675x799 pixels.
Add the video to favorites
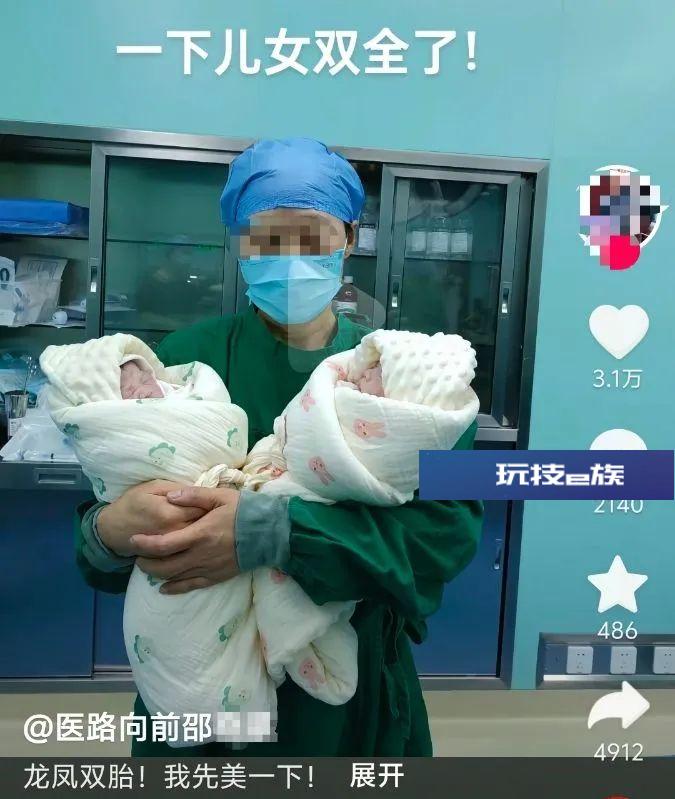pyautogui.click(x=617, y=585)
